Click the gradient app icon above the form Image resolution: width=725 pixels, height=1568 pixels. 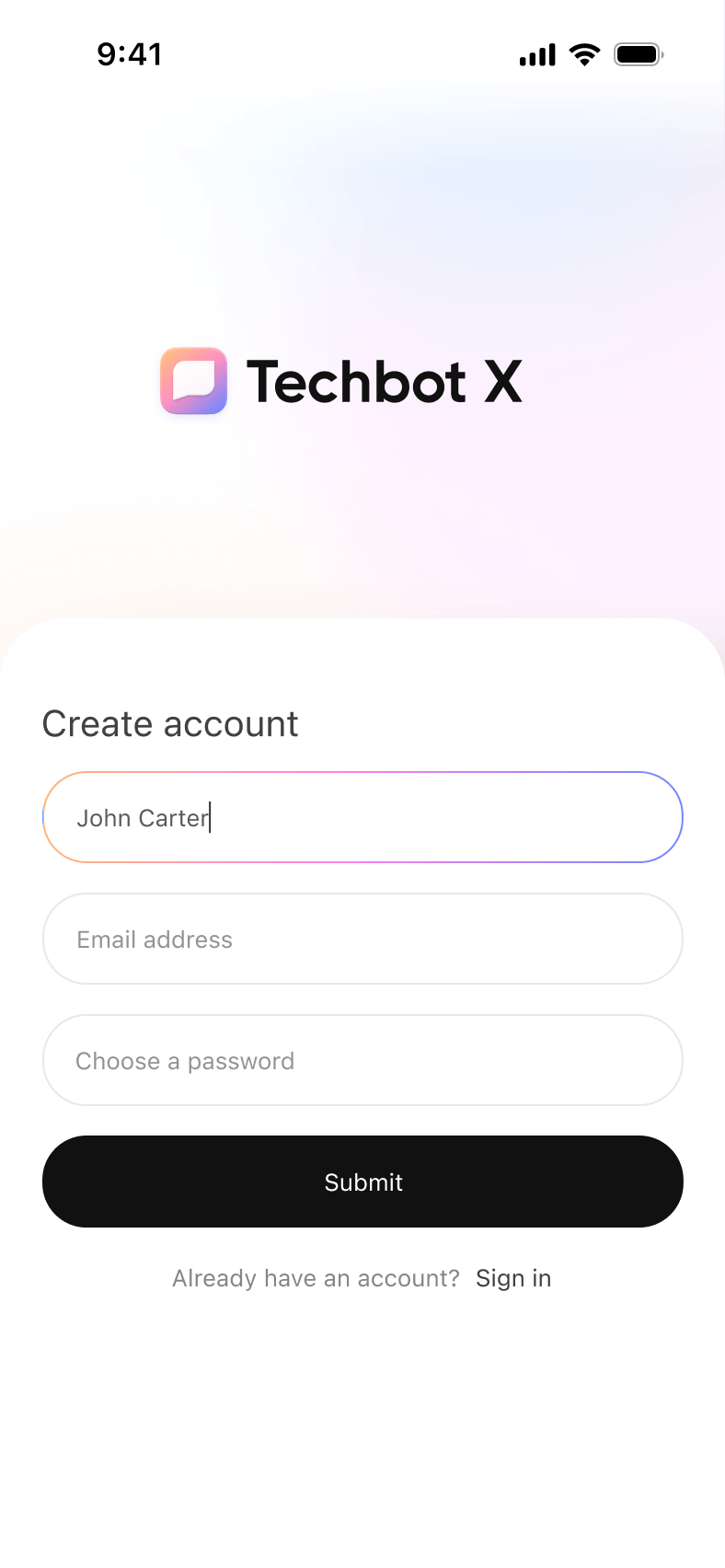click(x=193, y=381)
